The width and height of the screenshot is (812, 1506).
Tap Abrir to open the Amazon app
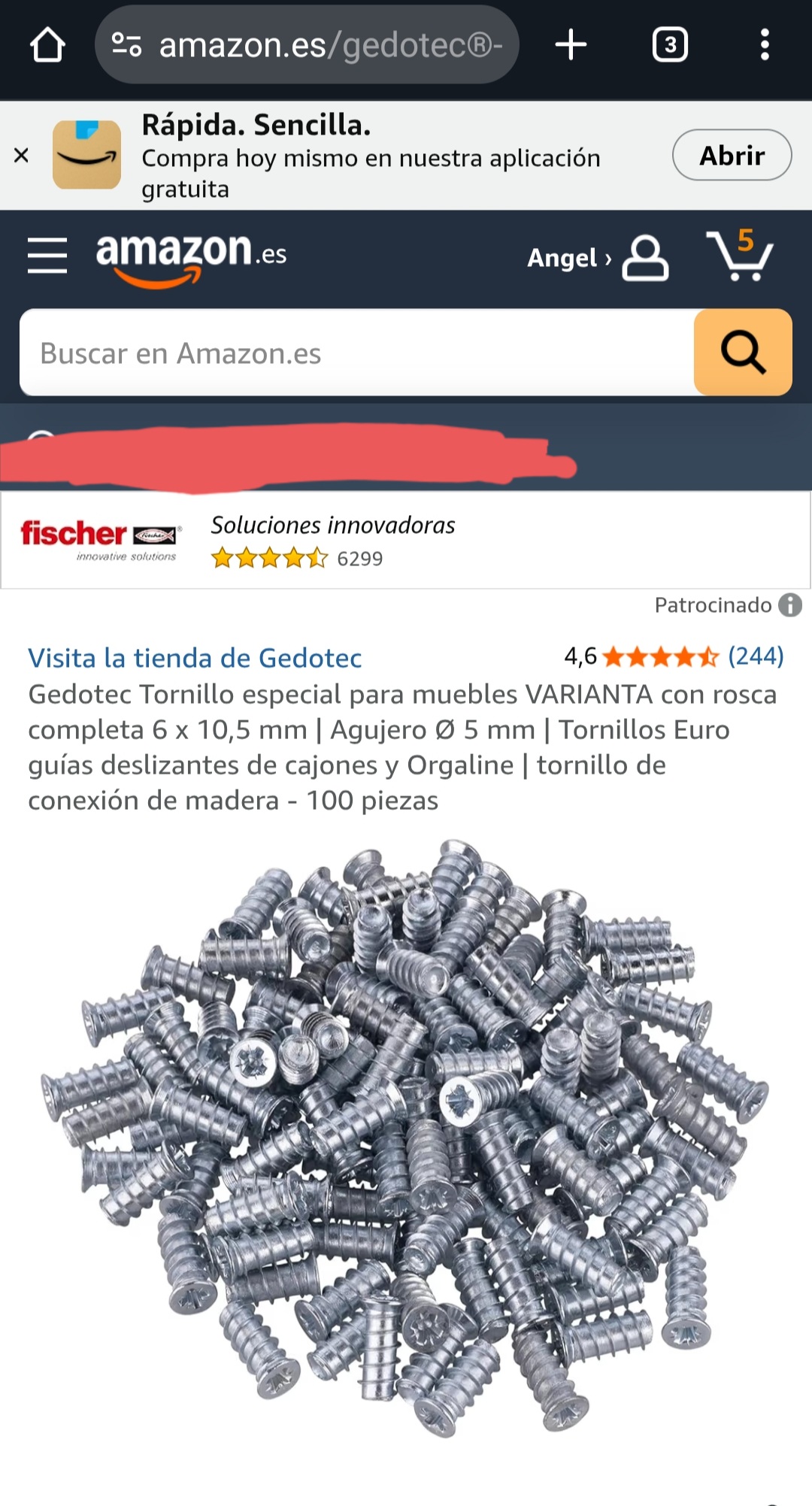click(731, 156)
